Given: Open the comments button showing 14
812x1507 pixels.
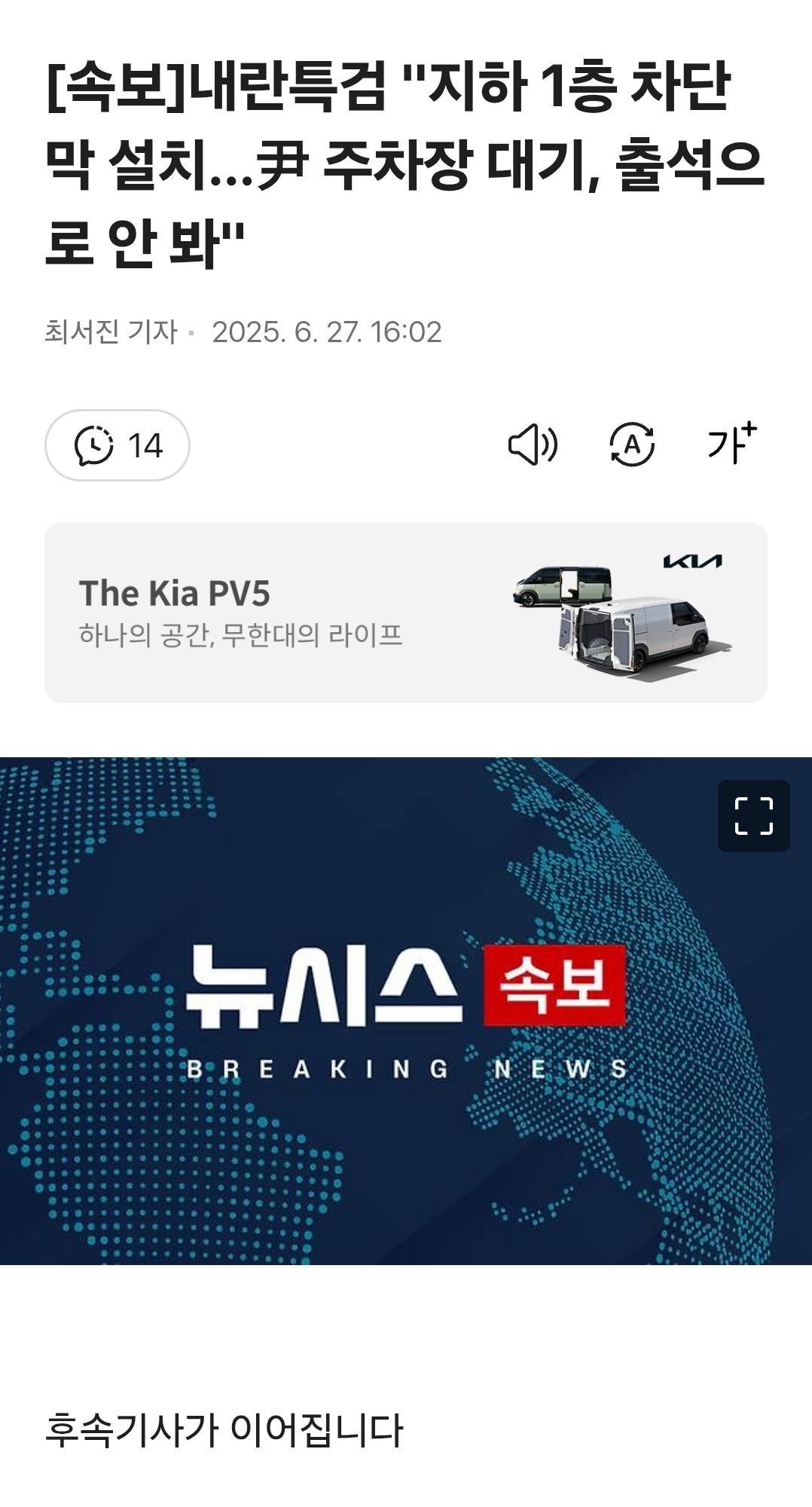Looking at the screenshot, I should 118,445.
